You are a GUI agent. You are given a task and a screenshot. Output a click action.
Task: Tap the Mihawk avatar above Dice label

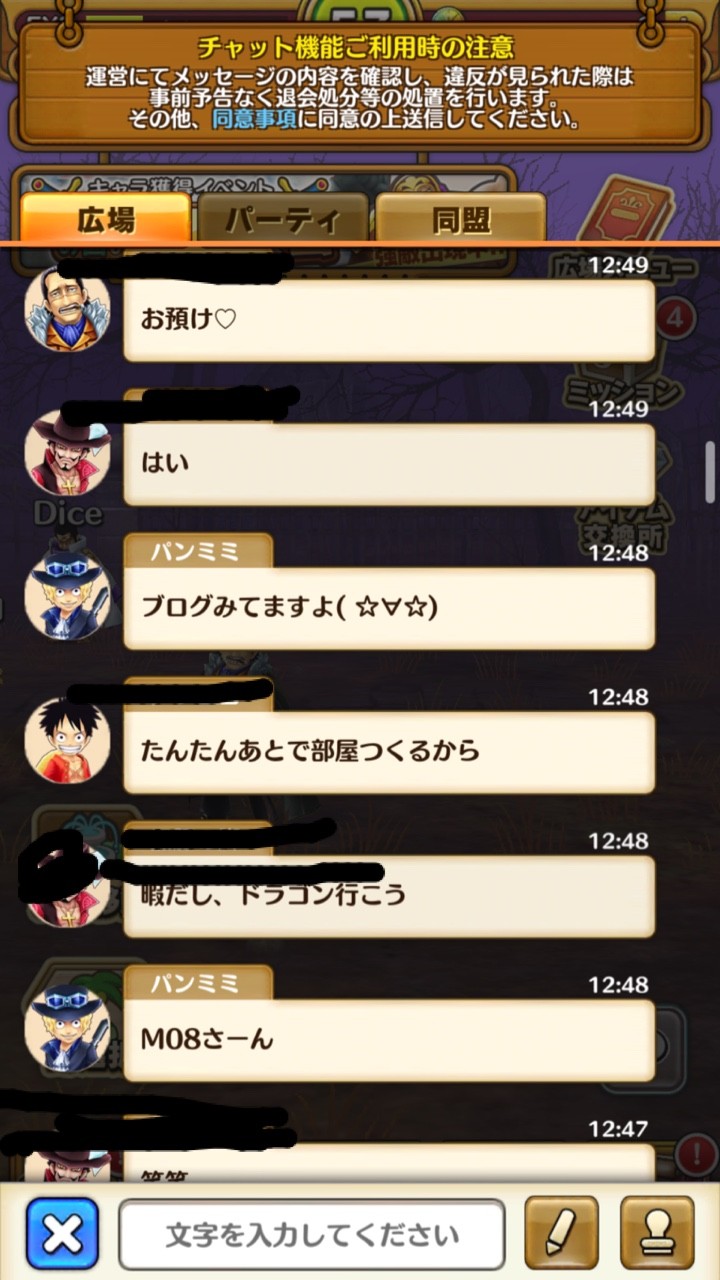(x=65, y=449)
